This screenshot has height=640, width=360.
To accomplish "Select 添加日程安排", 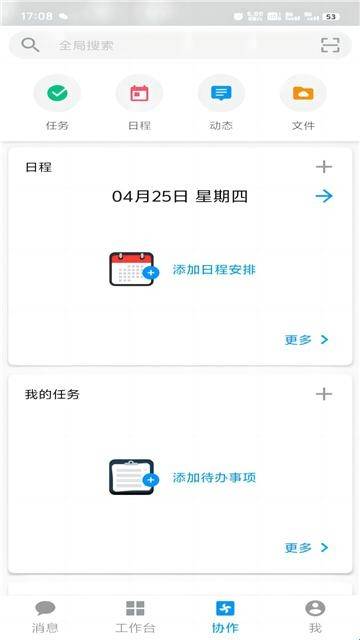I will coord(182,269).
